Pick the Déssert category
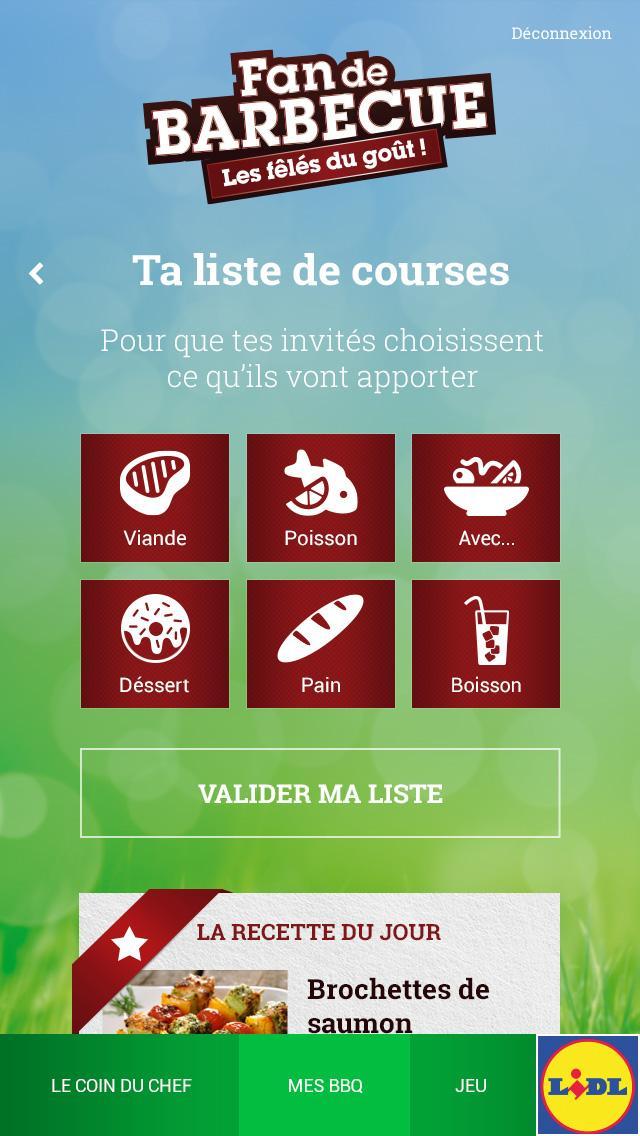Screen dimensions: 640x1136 [x=155, y=644]
